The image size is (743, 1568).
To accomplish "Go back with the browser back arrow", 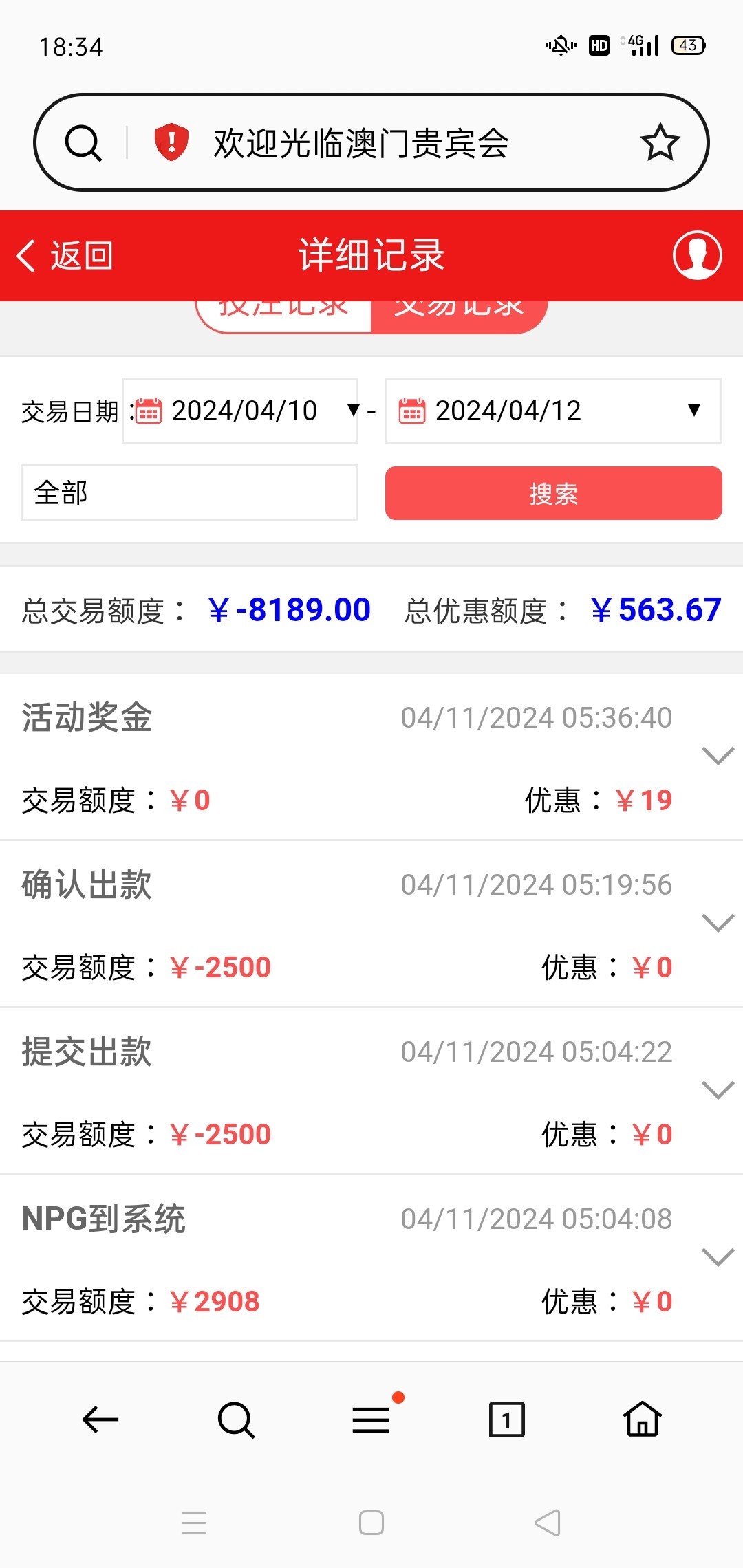I will tap(100, 1419).
